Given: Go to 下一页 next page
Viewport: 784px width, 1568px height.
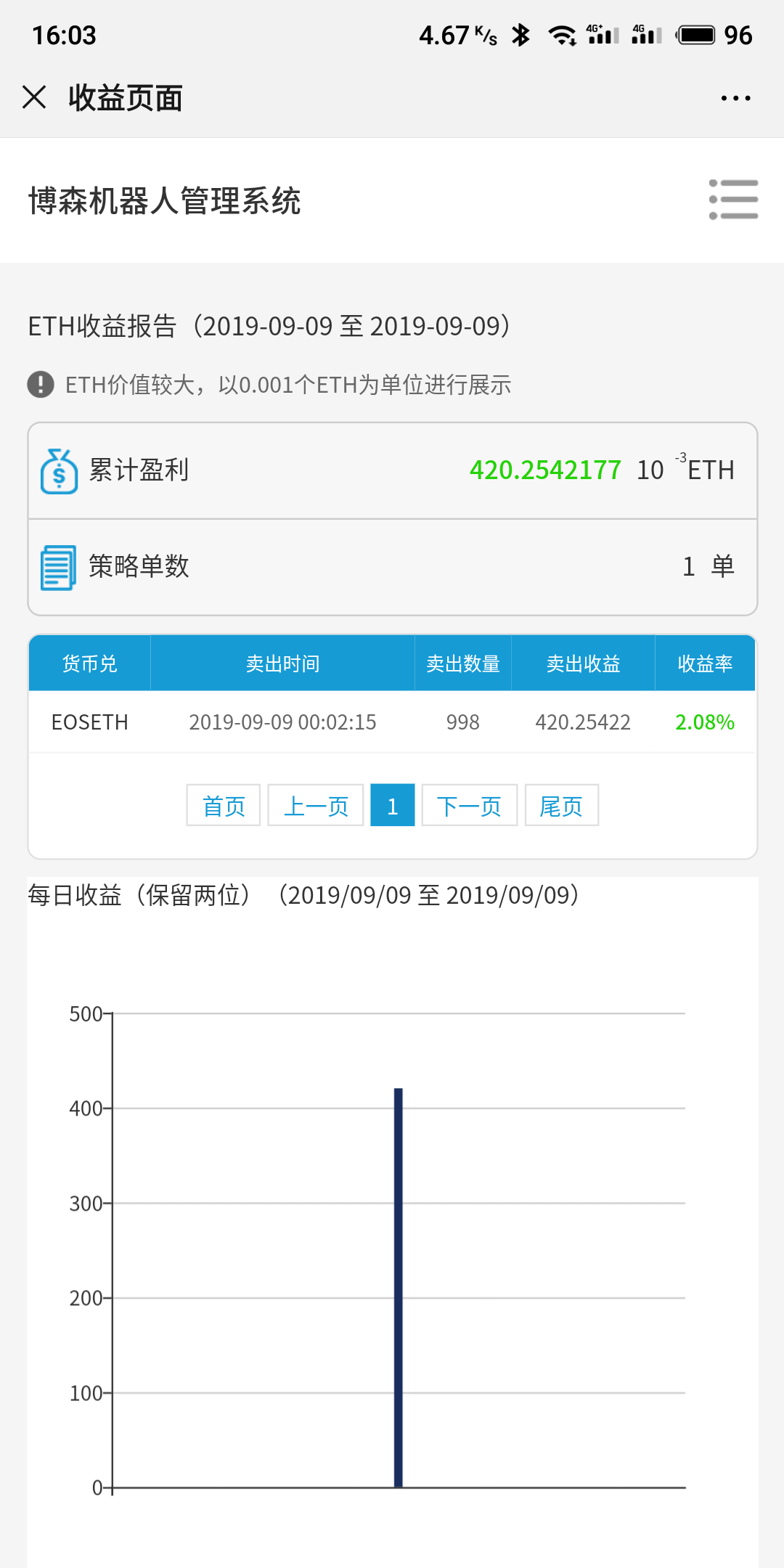Looking at the screenshot, I should pyautogui.click(x=470, y=805).
